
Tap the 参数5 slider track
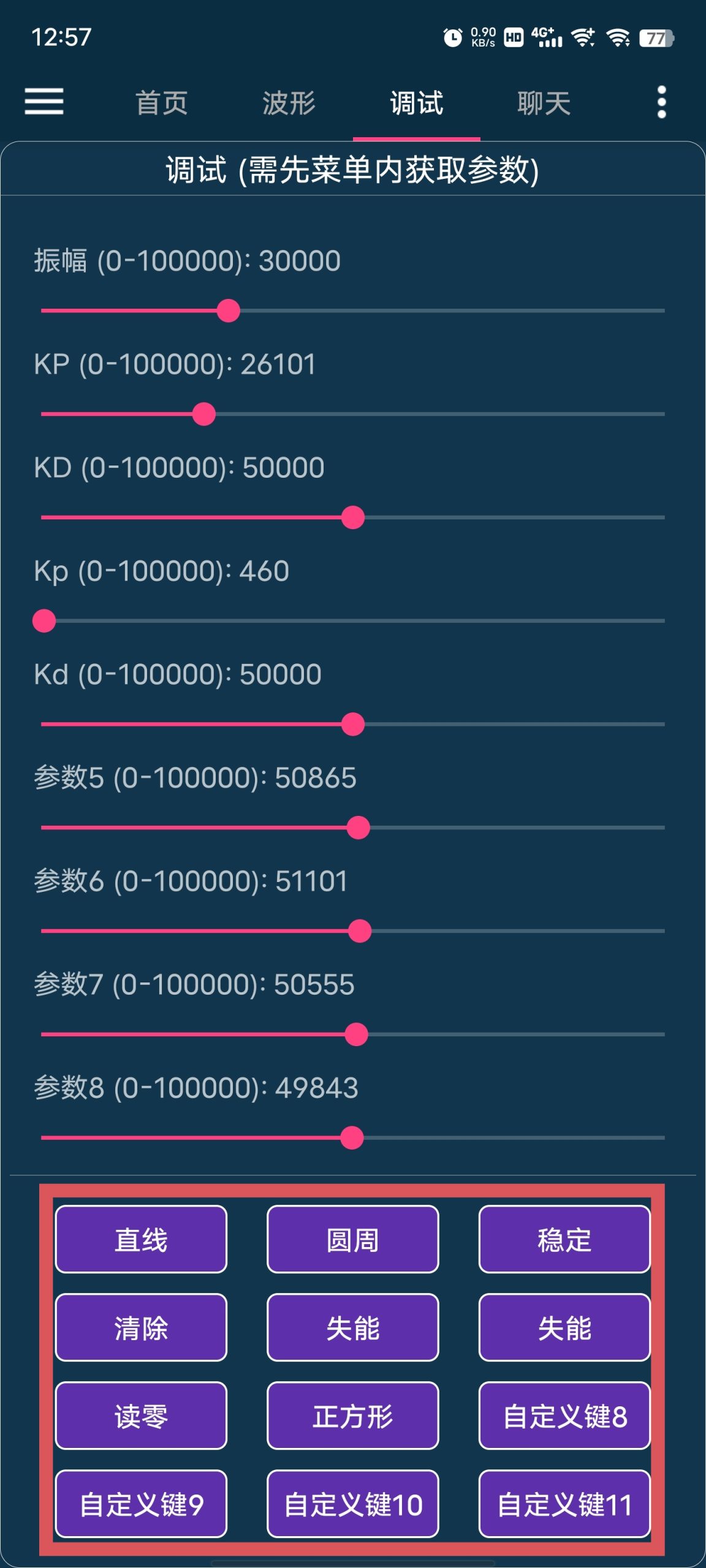[x=353, y=827]
